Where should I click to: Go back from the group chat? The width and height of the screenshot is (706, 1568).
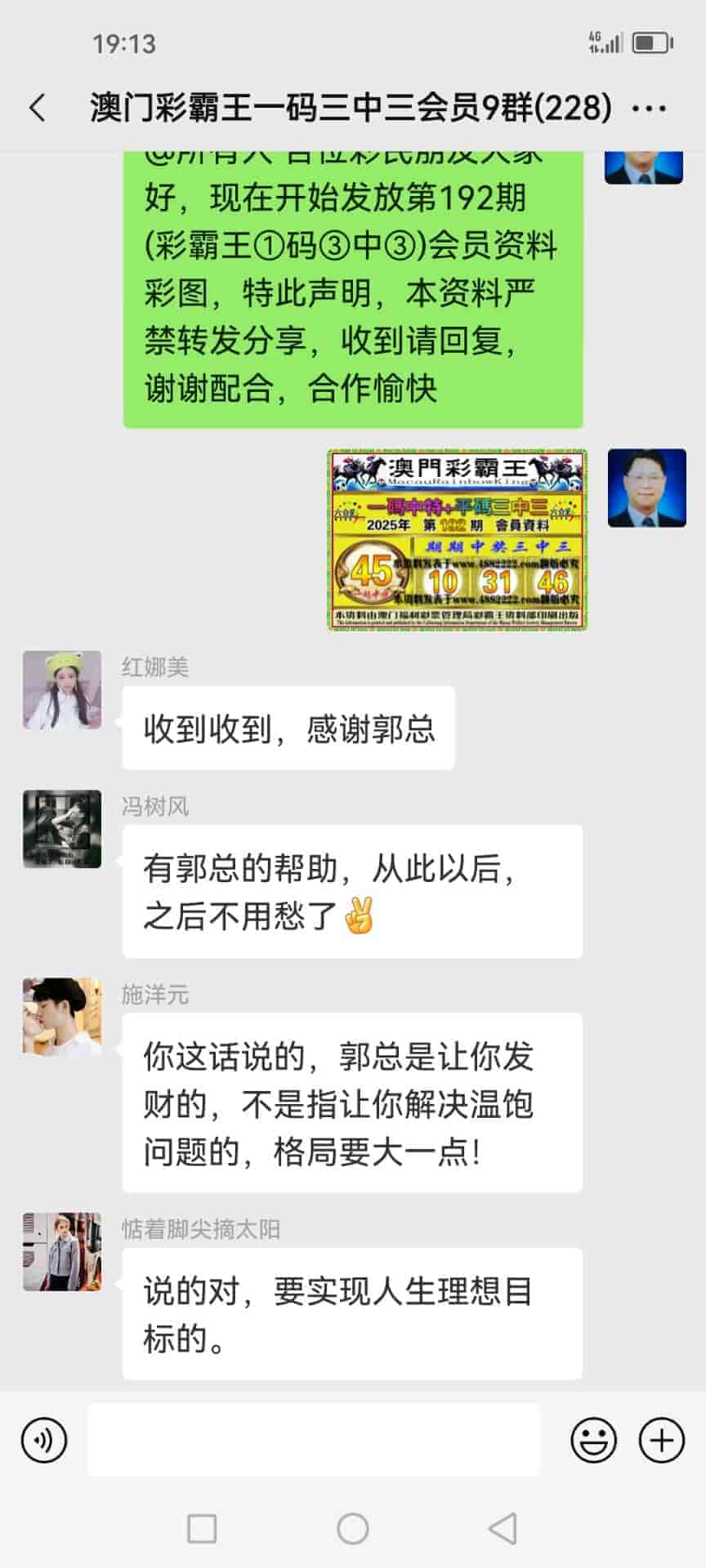click(x=38, y=108)
